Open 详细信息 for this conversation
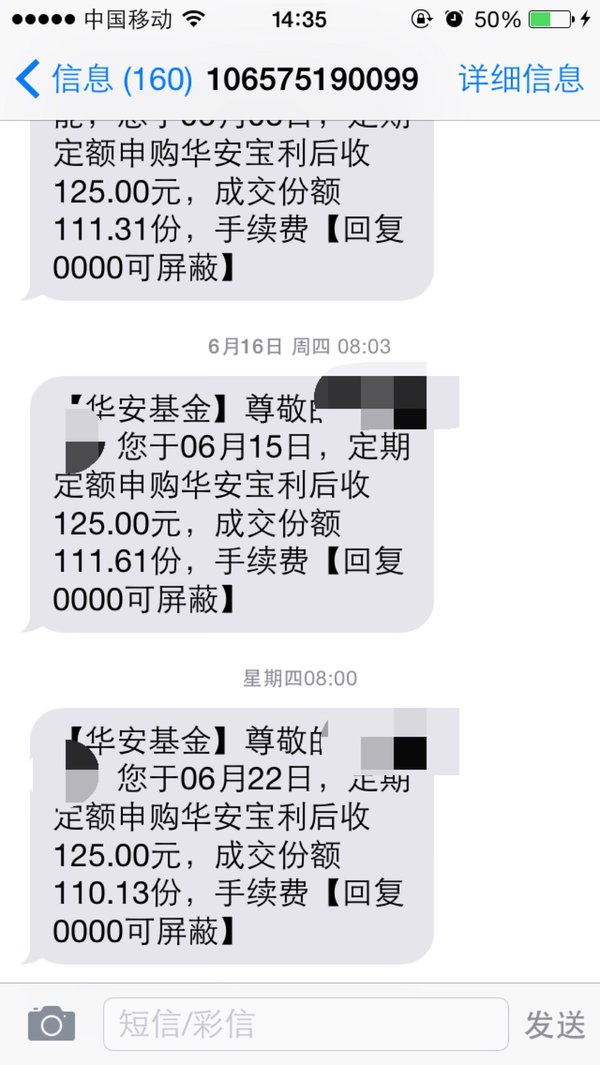600x1065 pixels. click(521, 79)
